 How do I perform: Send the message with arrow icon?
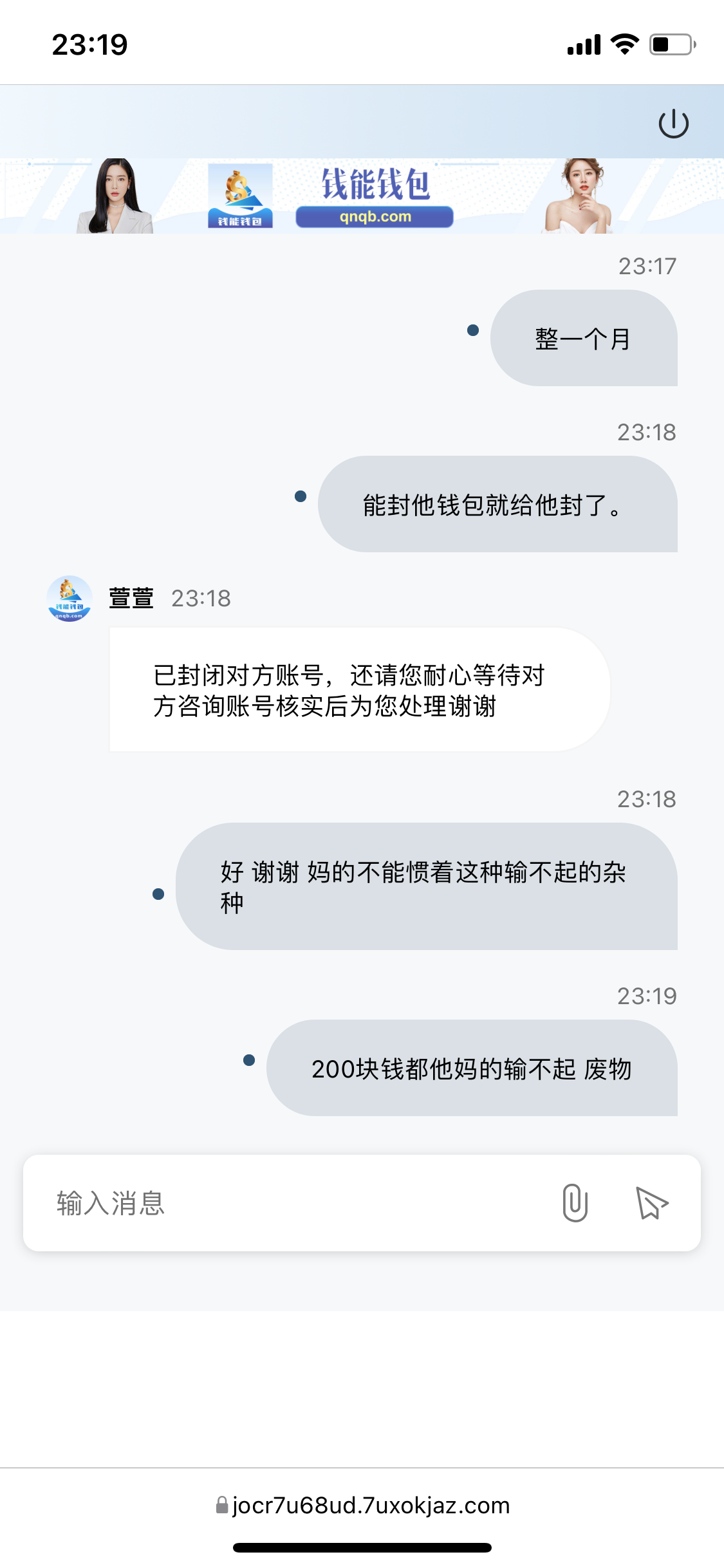pos(651,1202)
